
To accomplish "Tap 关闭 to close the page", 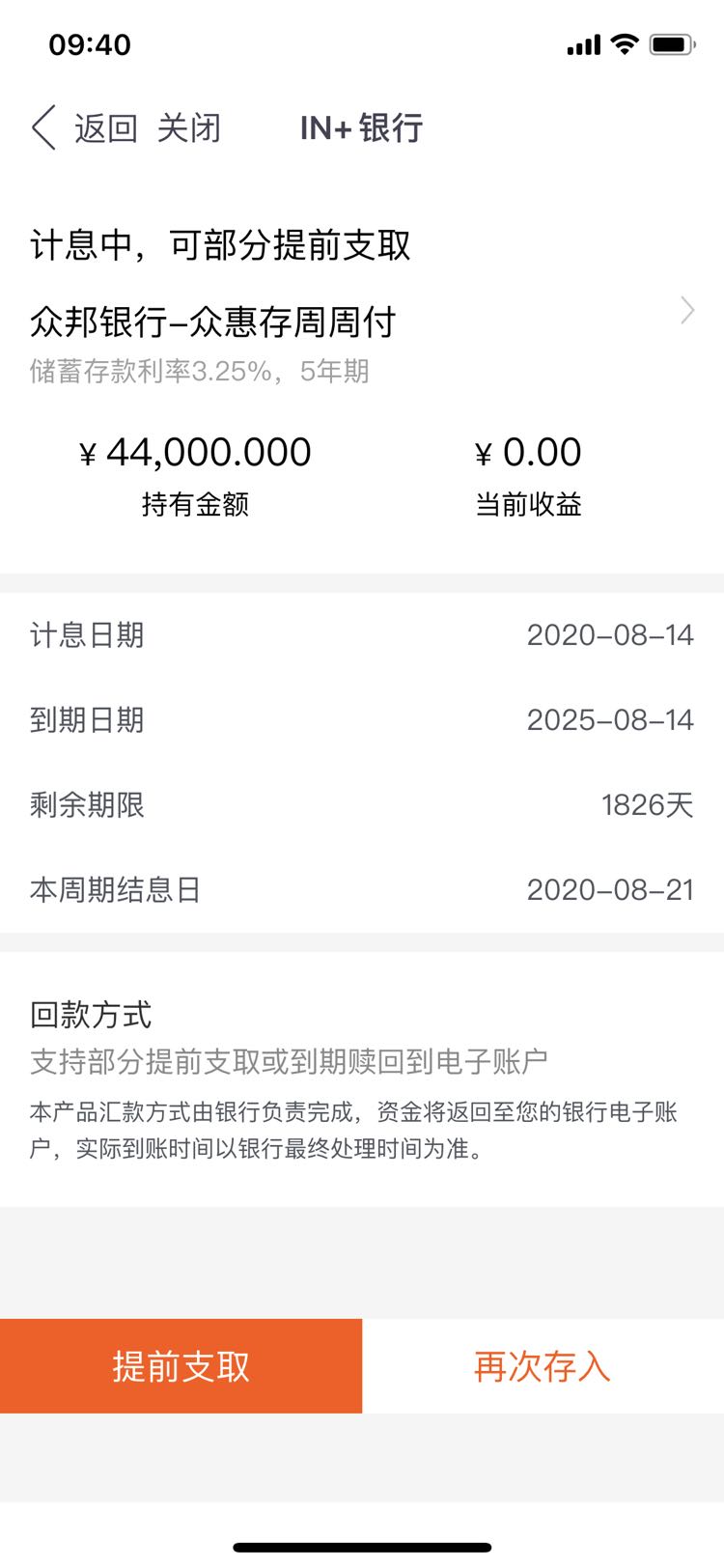I will [x=189, y=127].
